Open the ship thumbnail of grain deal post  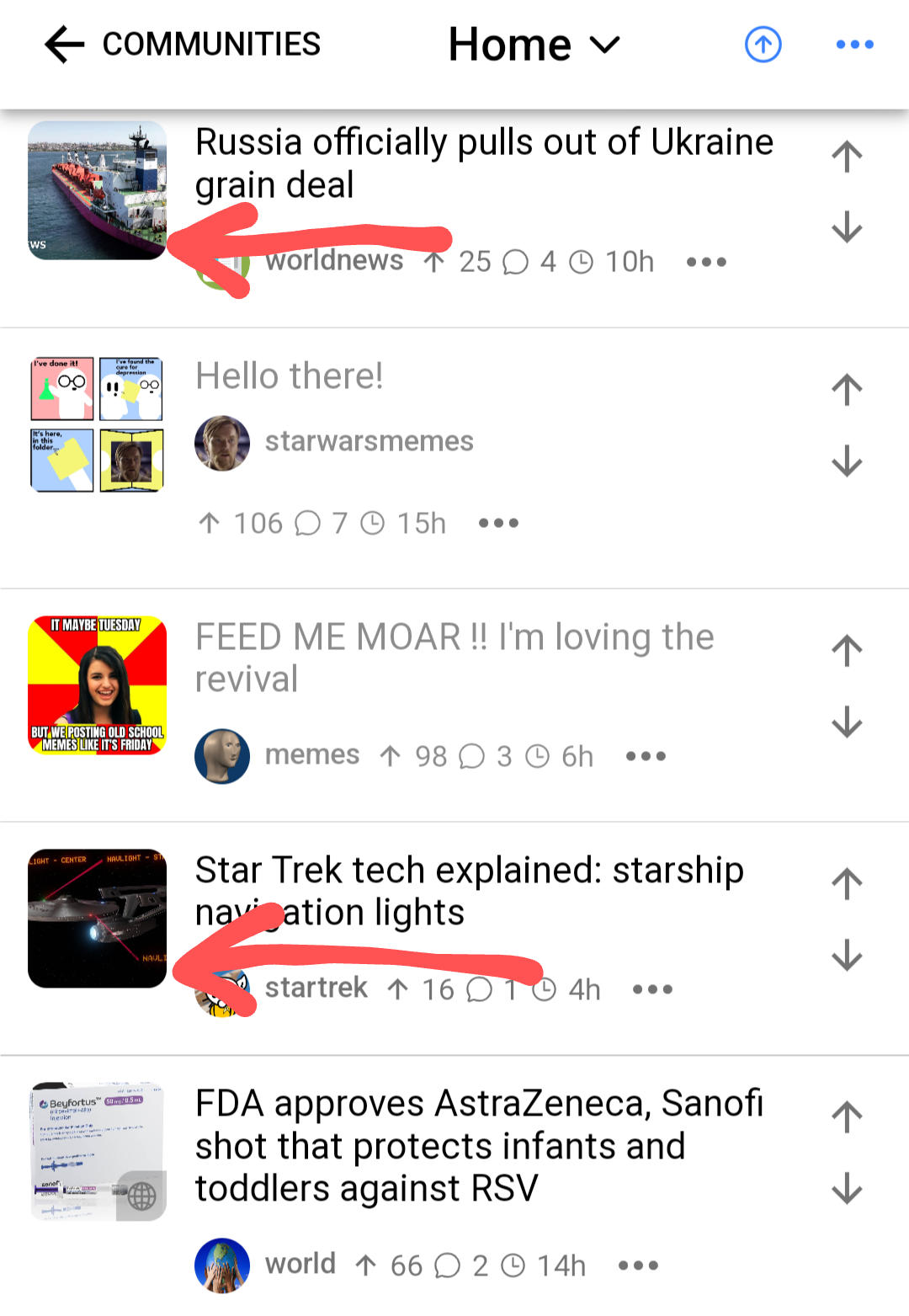97,190
